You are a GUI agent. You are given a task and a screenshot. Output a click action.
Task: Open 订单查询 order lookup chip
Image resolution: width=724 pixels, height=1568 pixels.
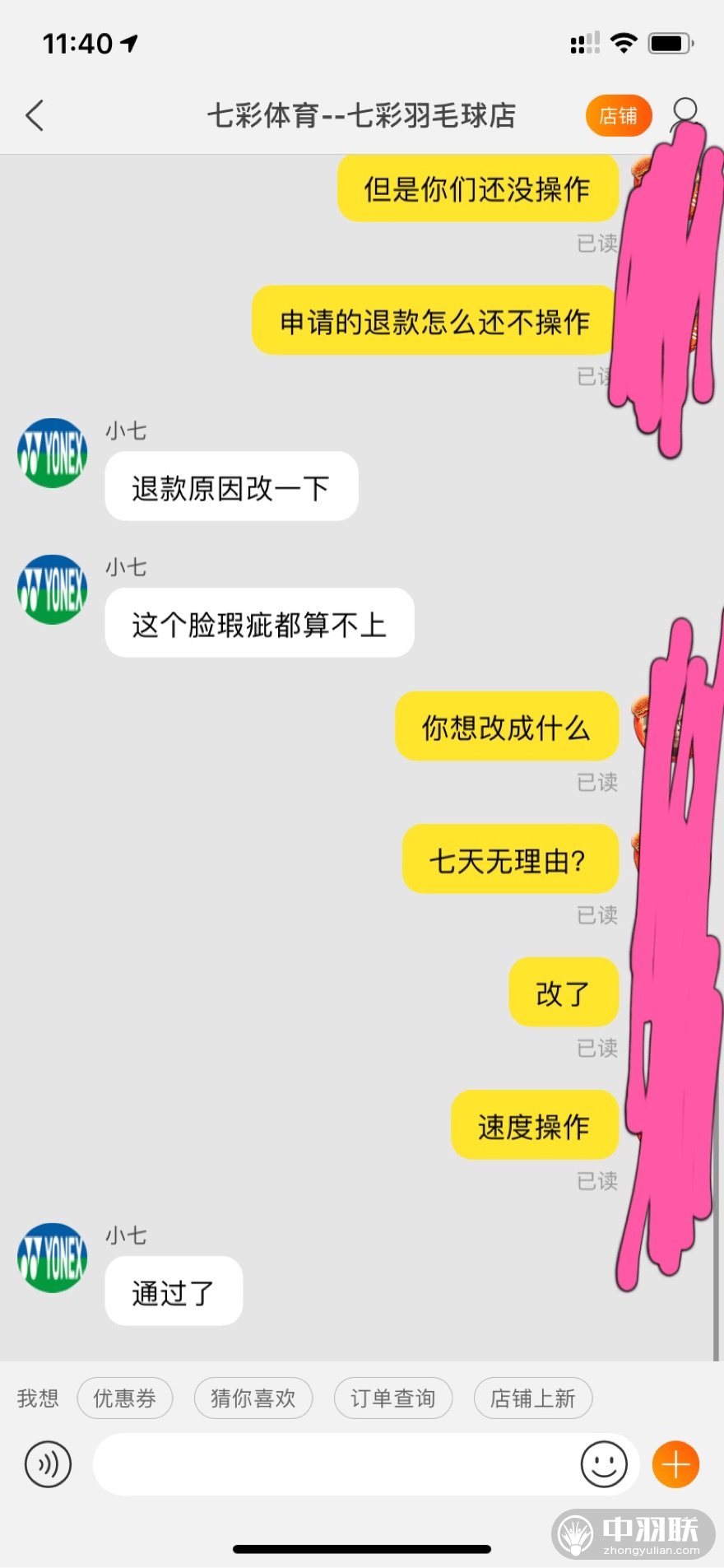[x=392, y=1398]
